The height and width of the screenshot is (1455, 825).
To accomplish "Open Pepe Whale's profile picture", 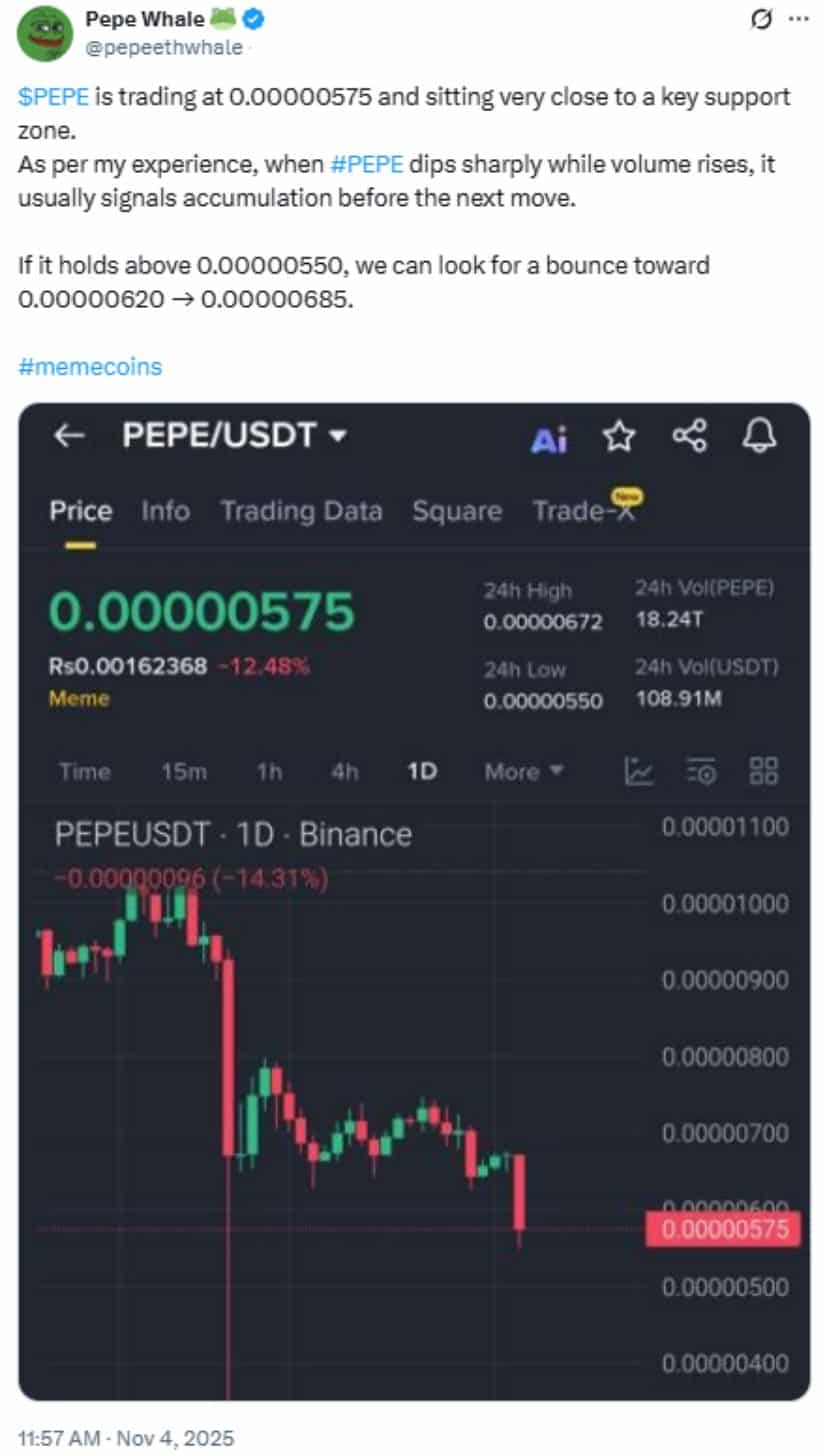I will (45, 33).
